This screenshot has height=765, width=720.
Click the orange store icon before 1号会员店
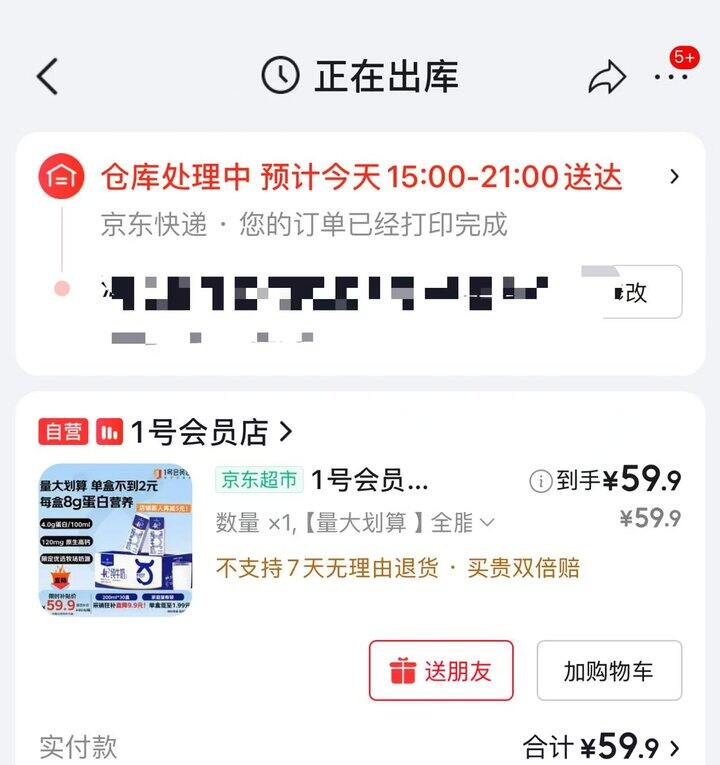[x=112, y=431]
